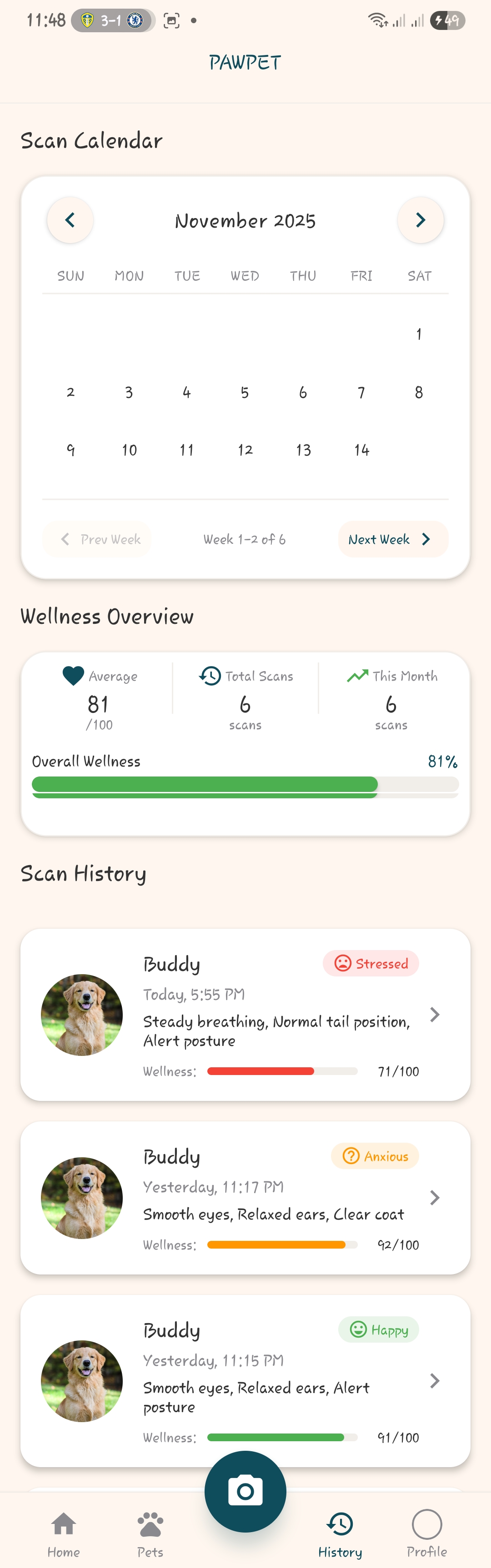491x1568 pixels.
Task: Switch to the Home tab
Action: pyautogui.click(x=63, y=1534)
